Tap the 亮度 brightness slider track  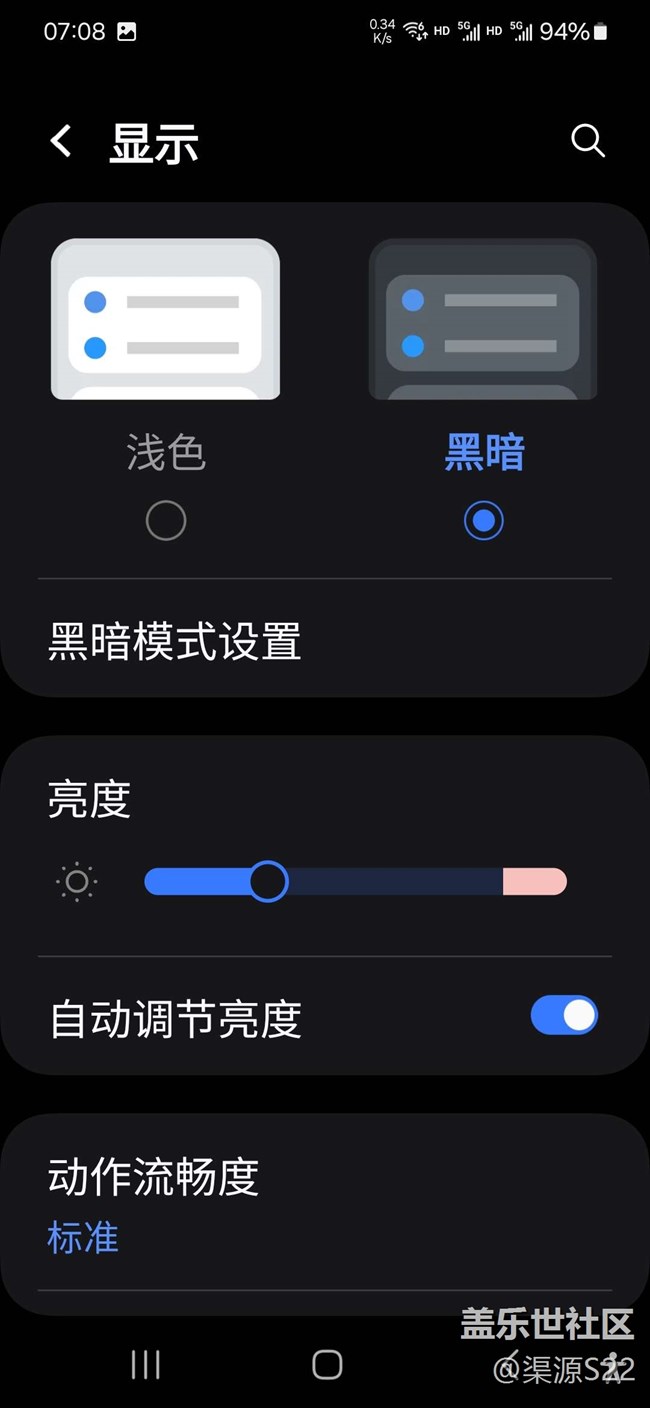355,882
